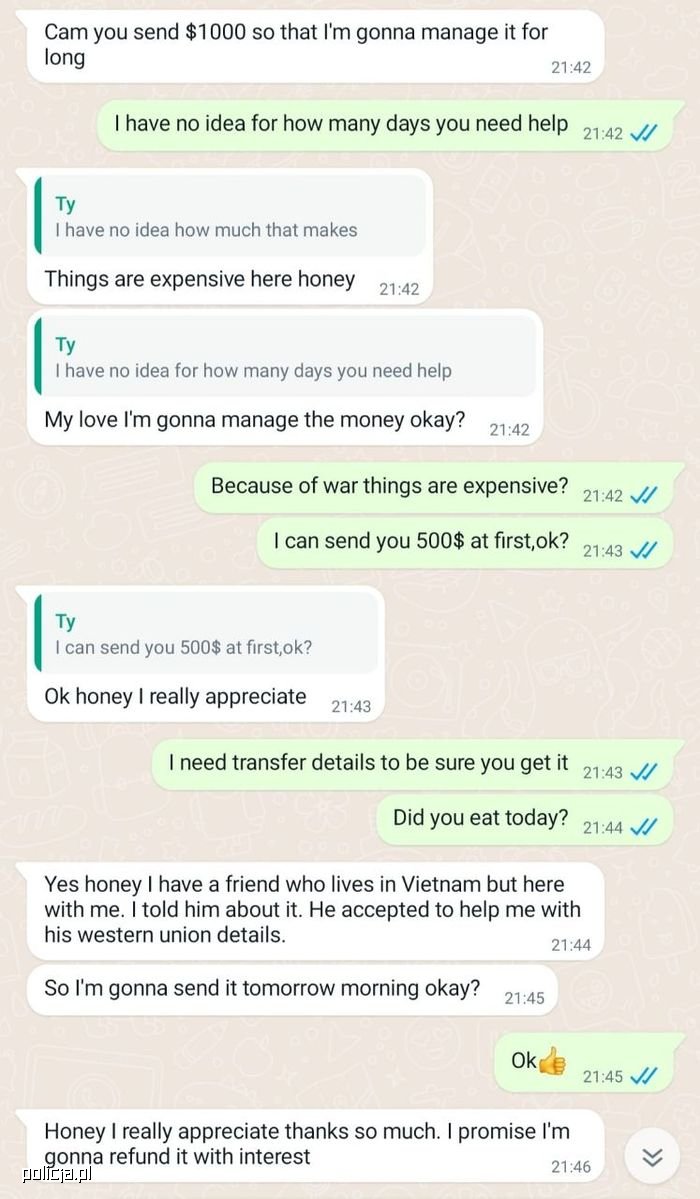Open quoted reply "I have no idea how much that makes"
700x1199 pixels.
(x=230, y=216)
